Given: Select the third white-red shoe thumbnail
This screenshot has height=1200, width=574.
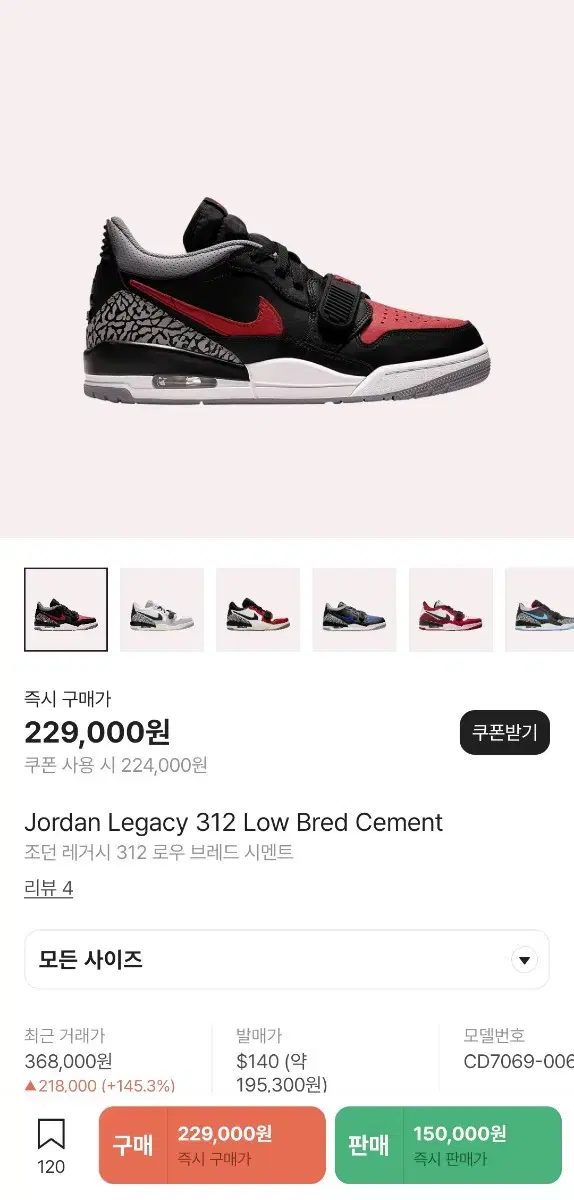Looking at the screenshot, I should click(x=258, y=610).
